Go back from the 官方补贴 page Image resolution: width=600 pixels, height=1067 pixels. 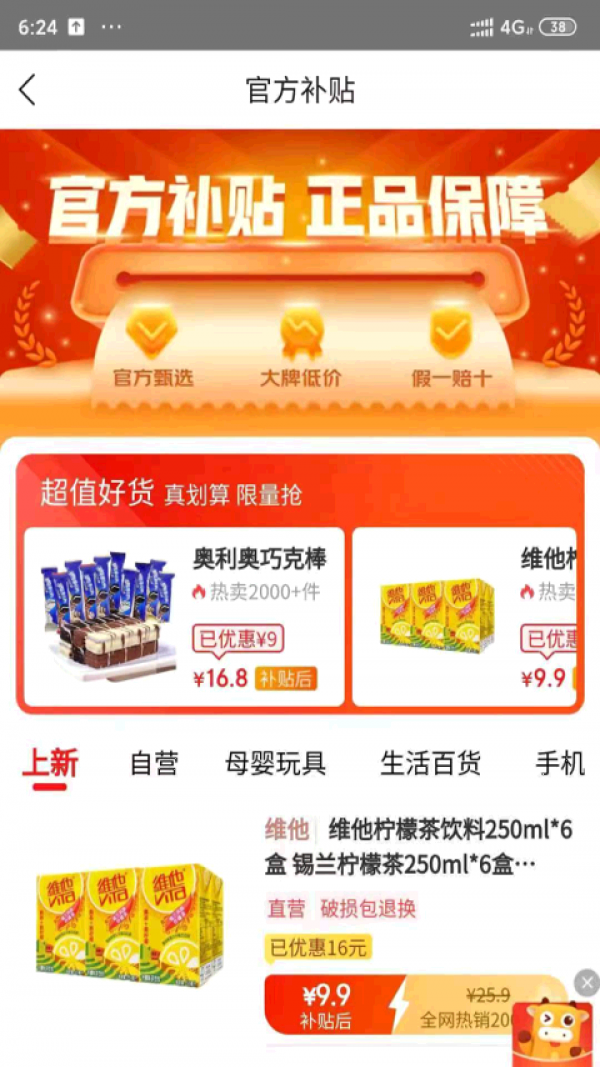(x=28, y=90)
